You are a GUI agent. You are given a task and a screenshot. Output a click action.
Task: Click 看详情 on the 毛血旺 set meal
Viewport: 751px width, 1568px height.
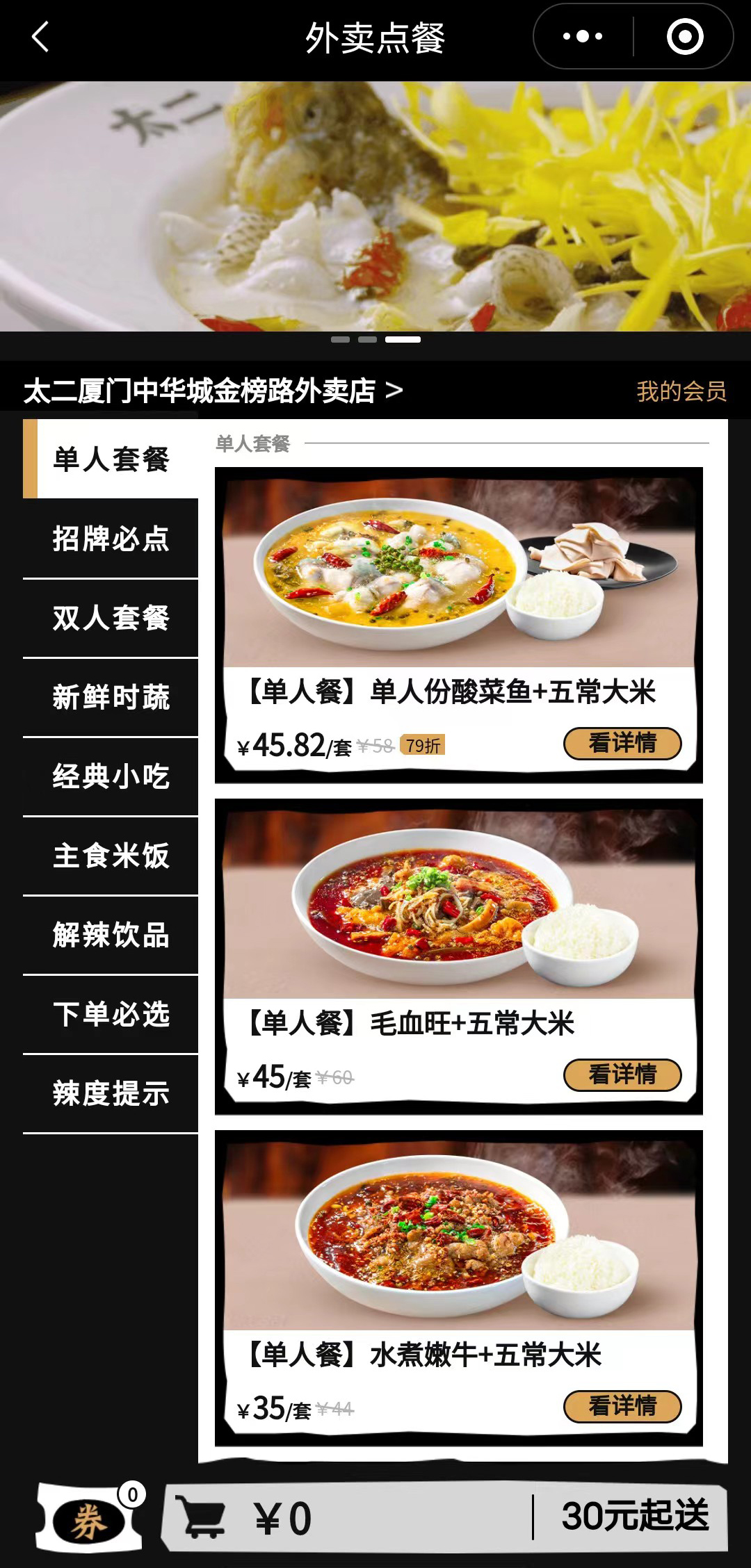point(622,1074)
